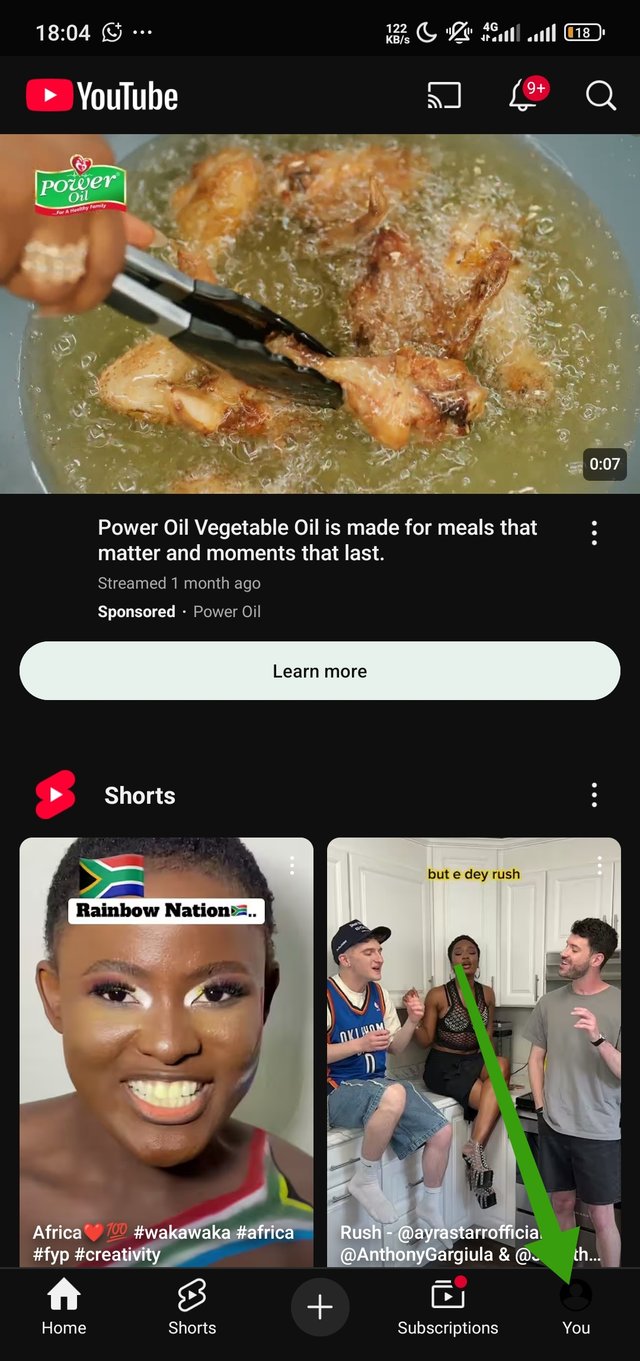640x1361 pixels.
Task: Tap the Learn more button
Action: pyautogui.click(x=320, y=671)
